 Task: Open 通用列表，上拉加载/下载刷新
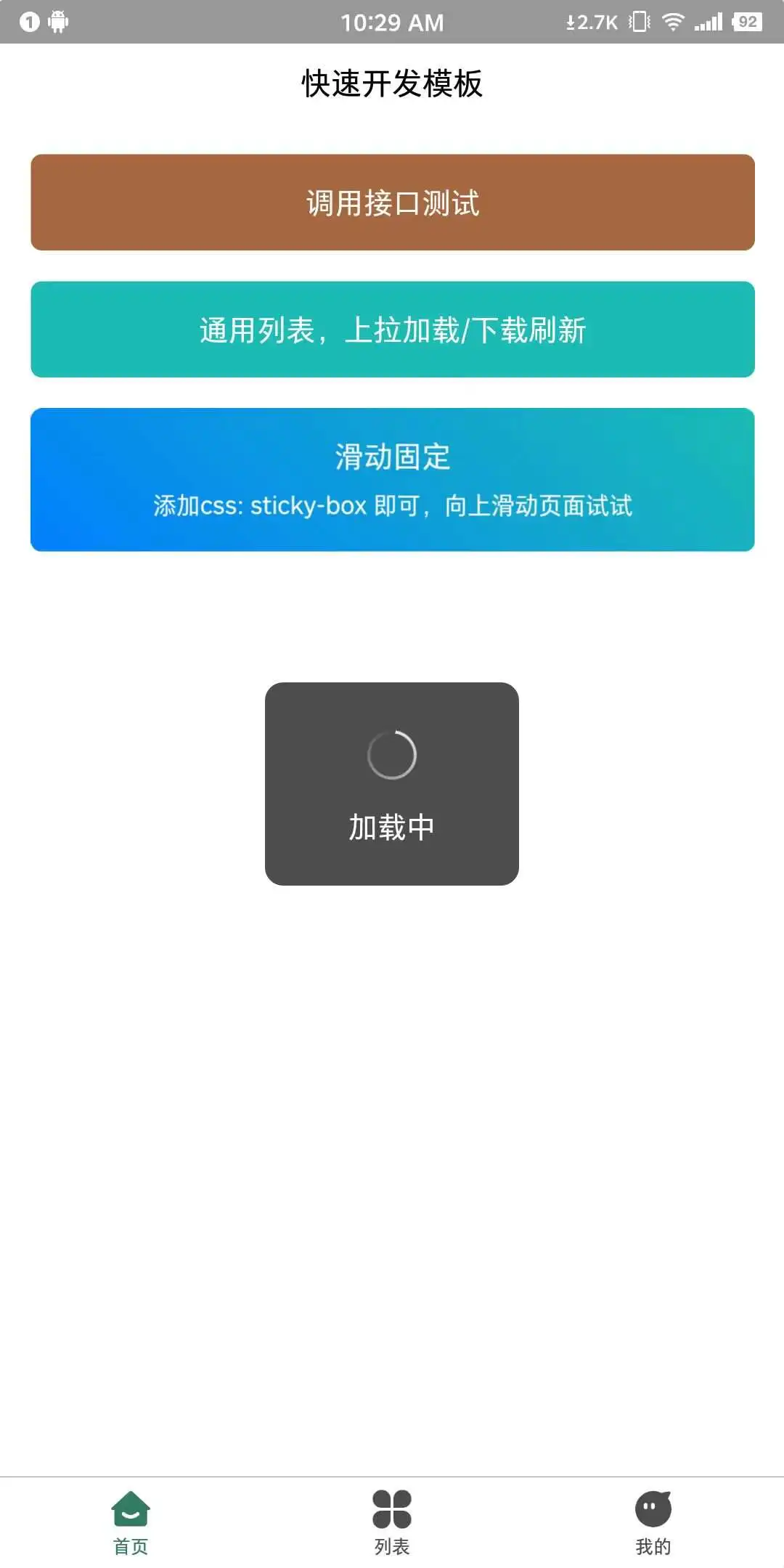(392, 330)
